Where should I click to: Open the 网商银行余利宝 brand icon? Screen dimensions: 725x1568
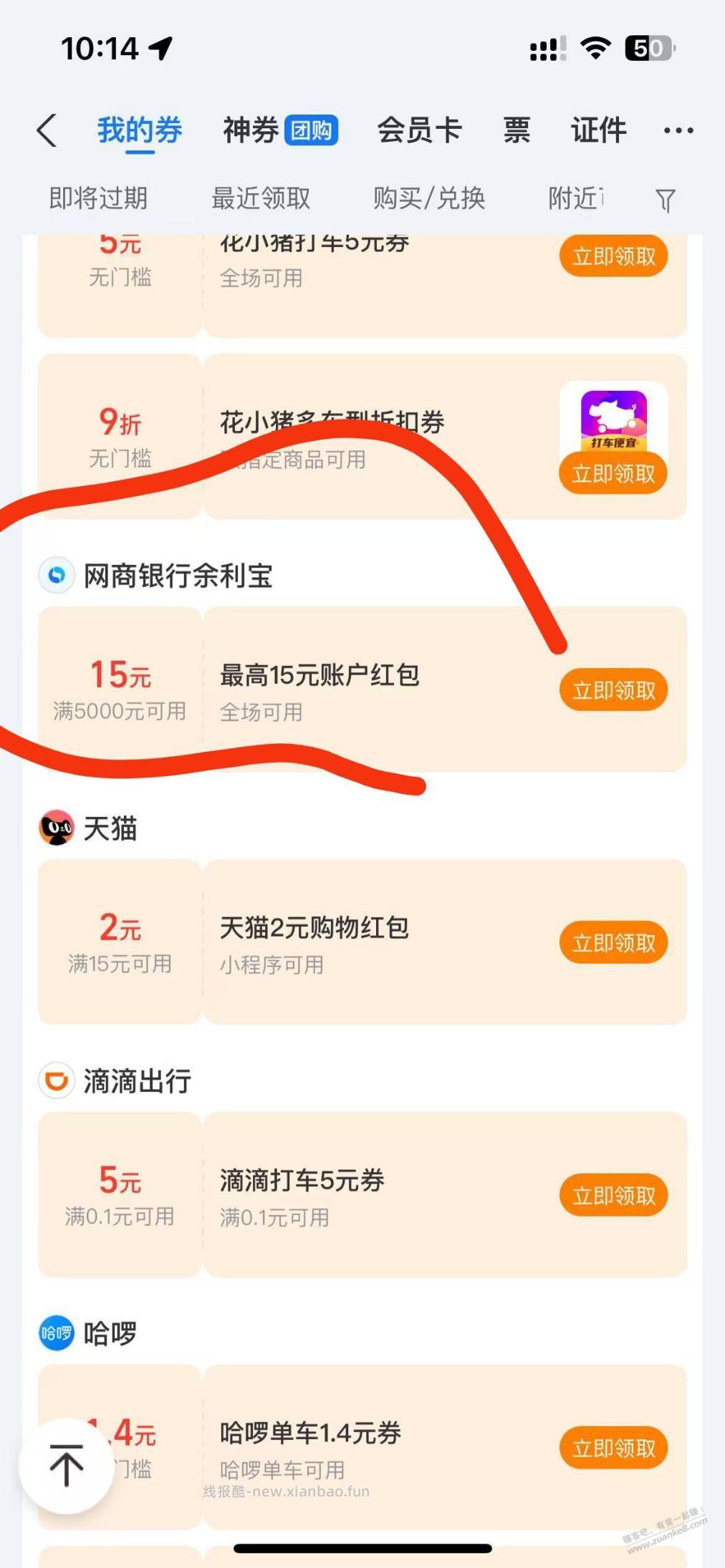click(56, 573)
